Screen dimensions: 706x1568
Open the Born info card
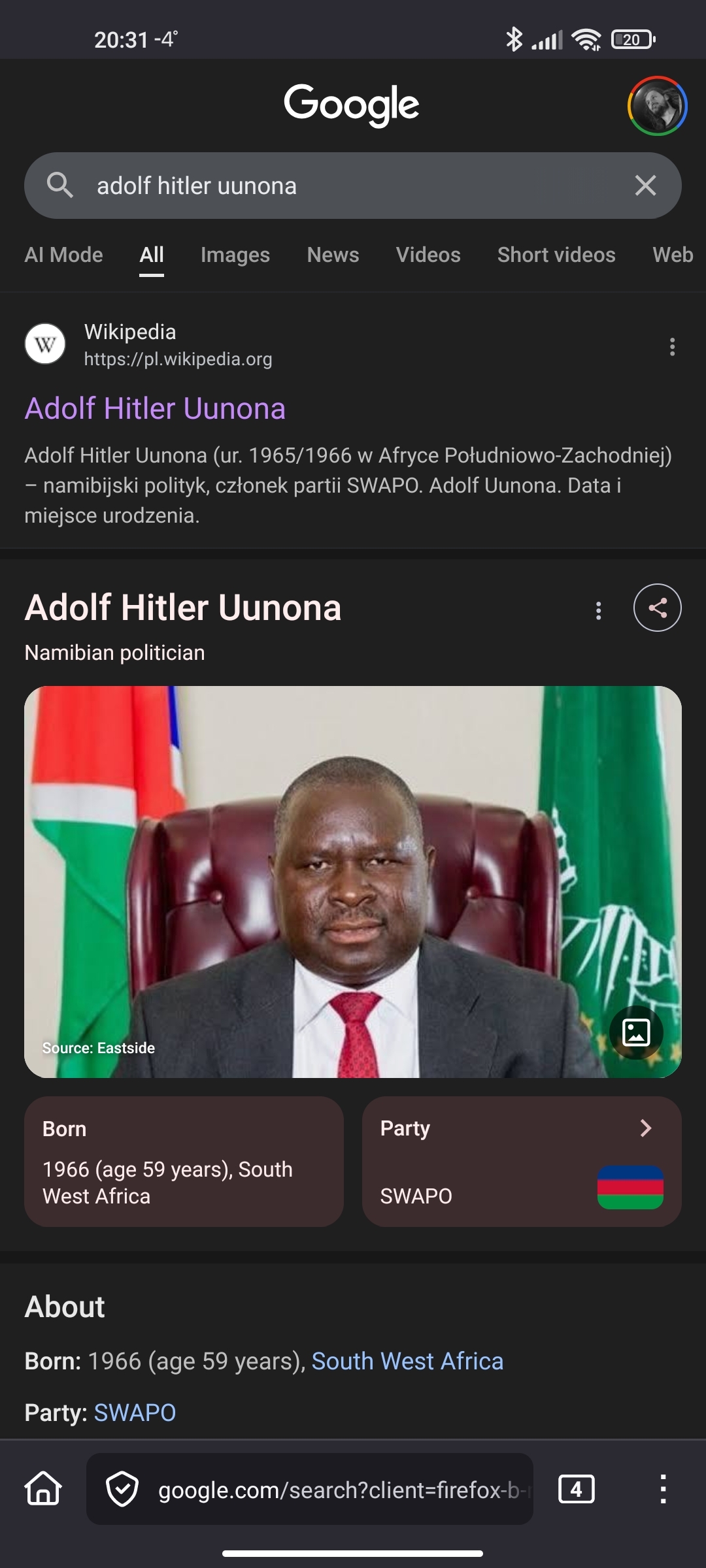click(184, 1161)
